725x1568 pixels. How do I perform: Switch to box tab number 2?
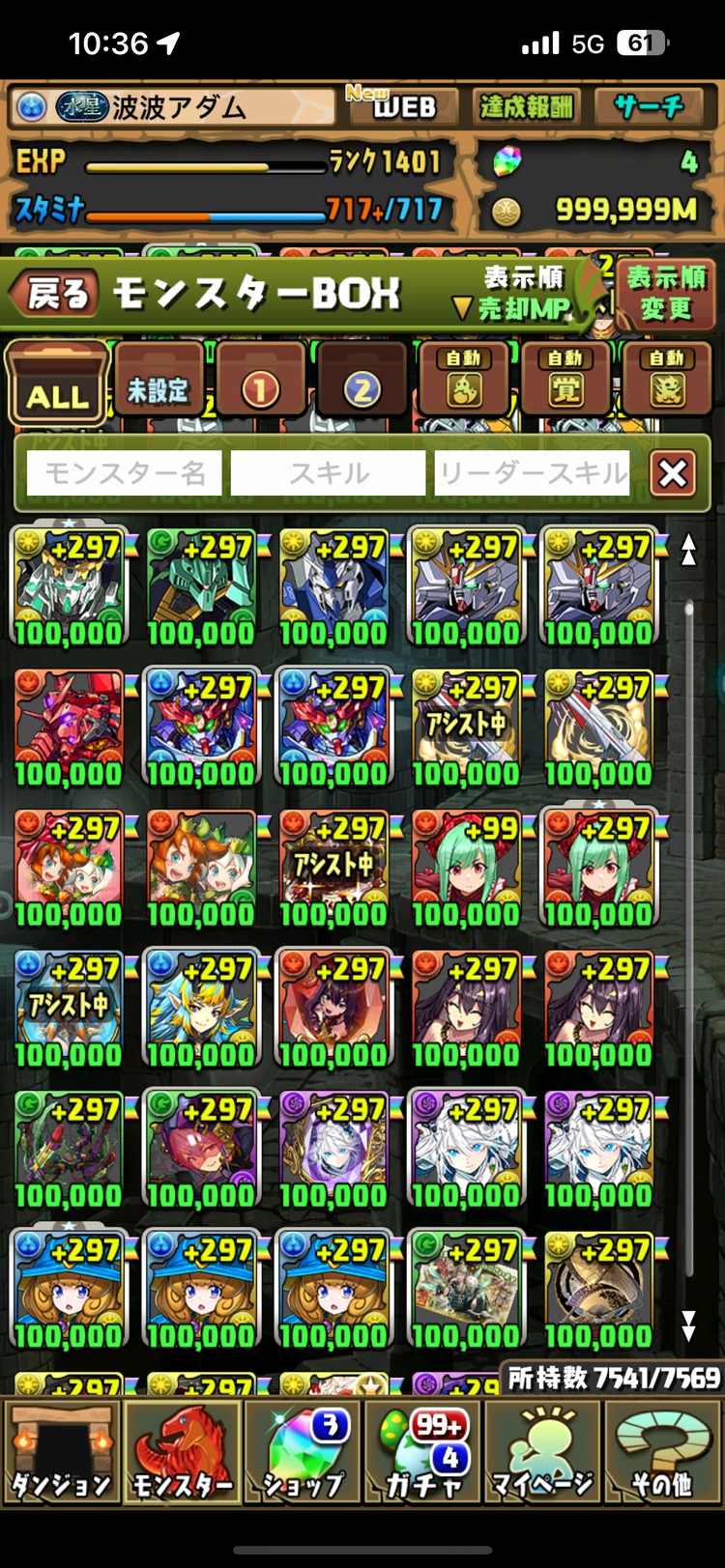(x=362, y=387)
